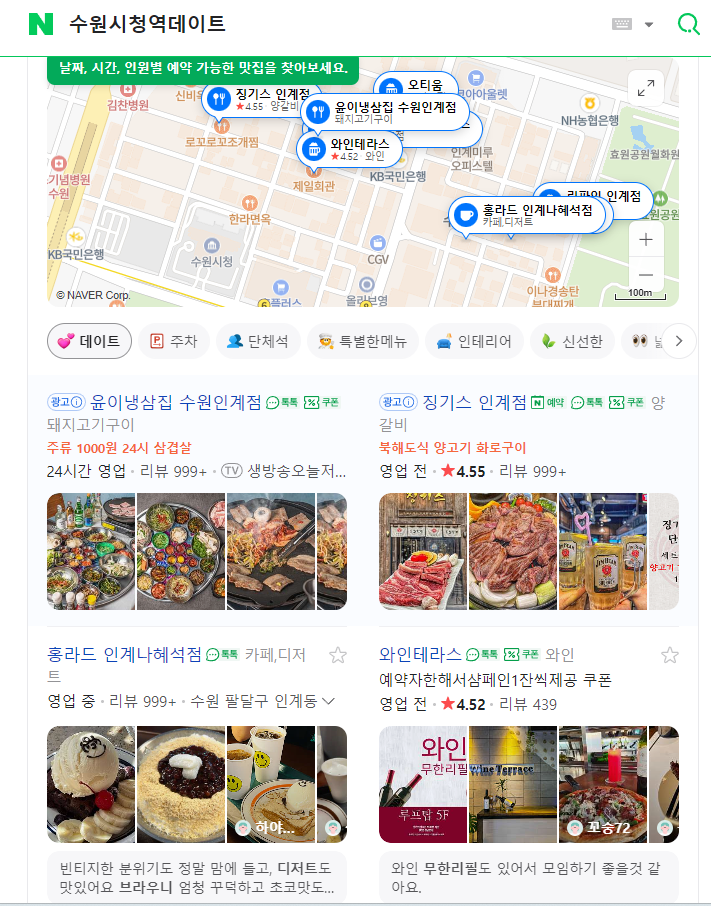Show more filter chips with the arrow
Viewport: 711px width, 906px height.
click(679, 341)
